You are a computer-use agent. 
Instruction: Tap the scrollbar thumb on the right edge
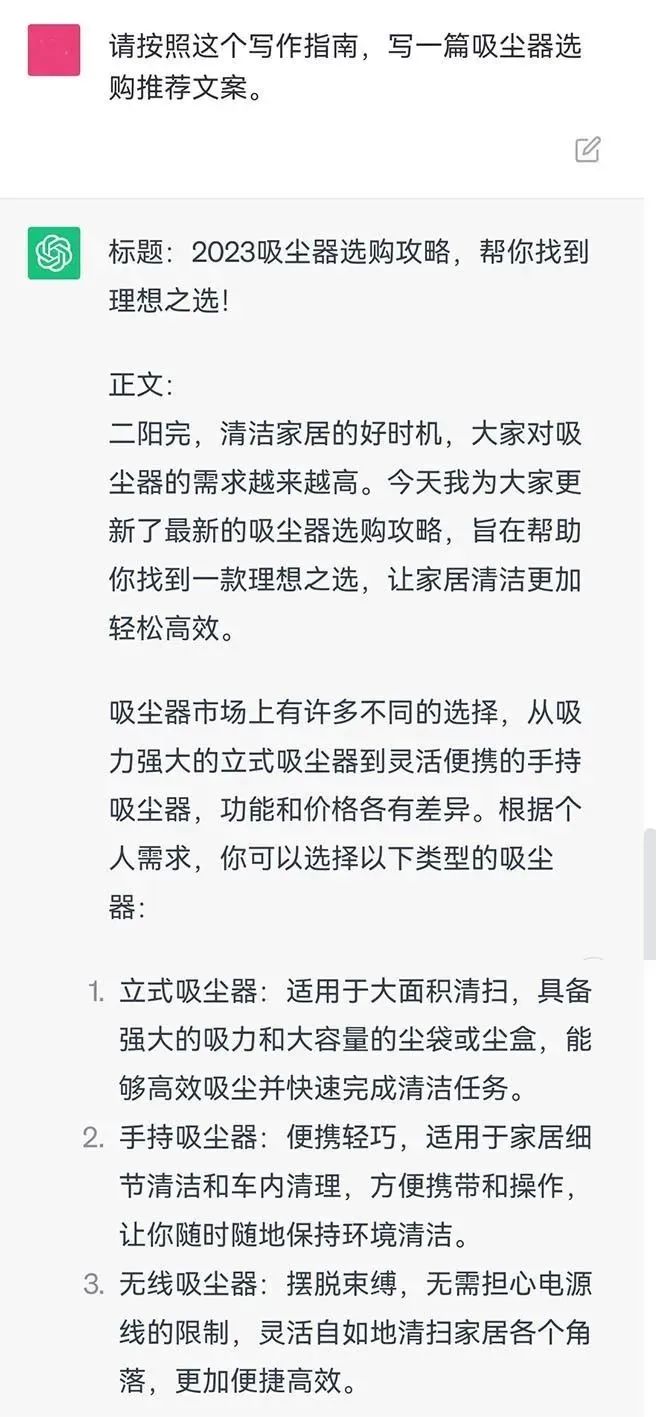pos(649,893)
